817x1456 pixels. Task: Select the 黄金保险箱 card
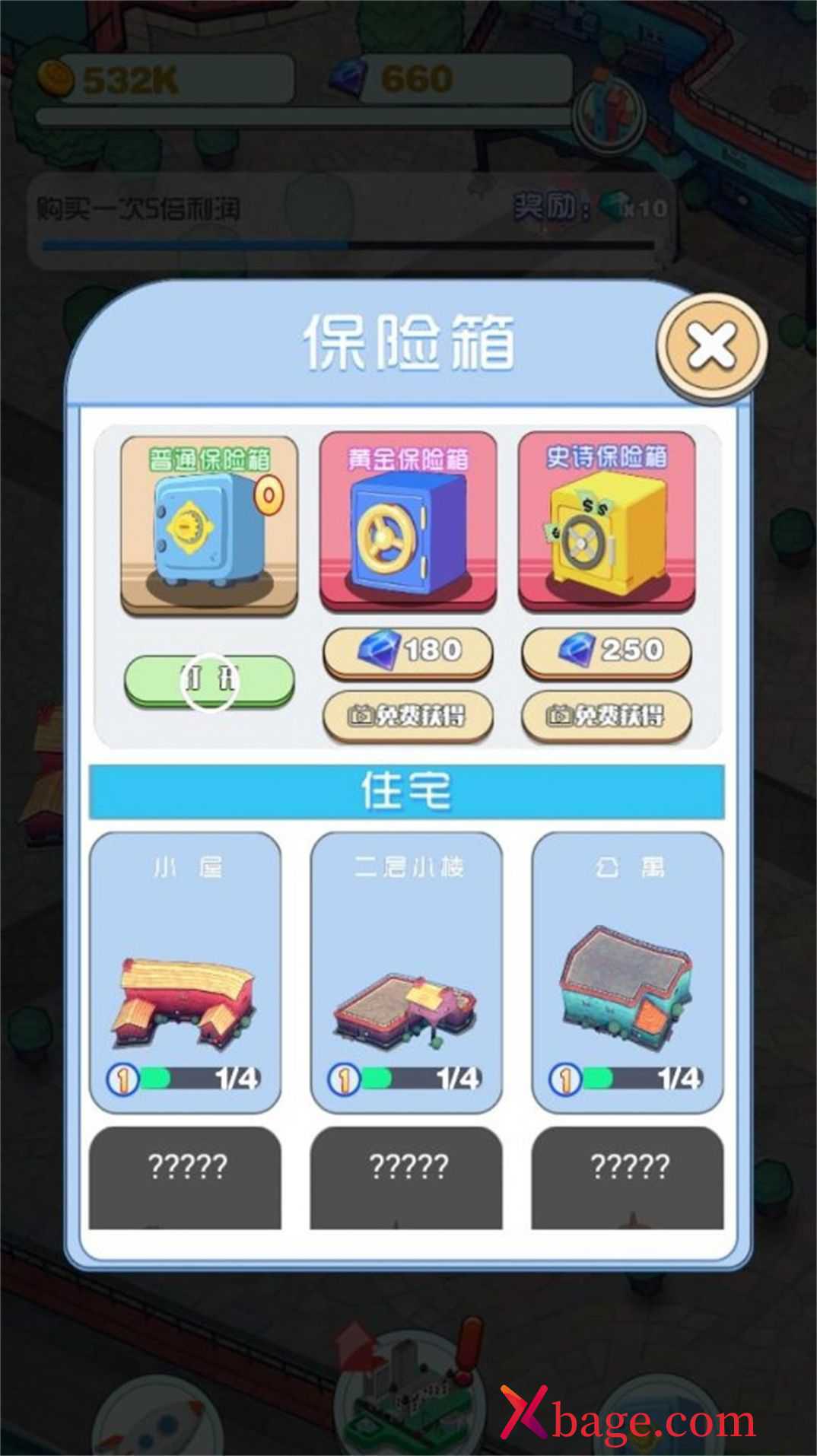click(x=408, y=522)
